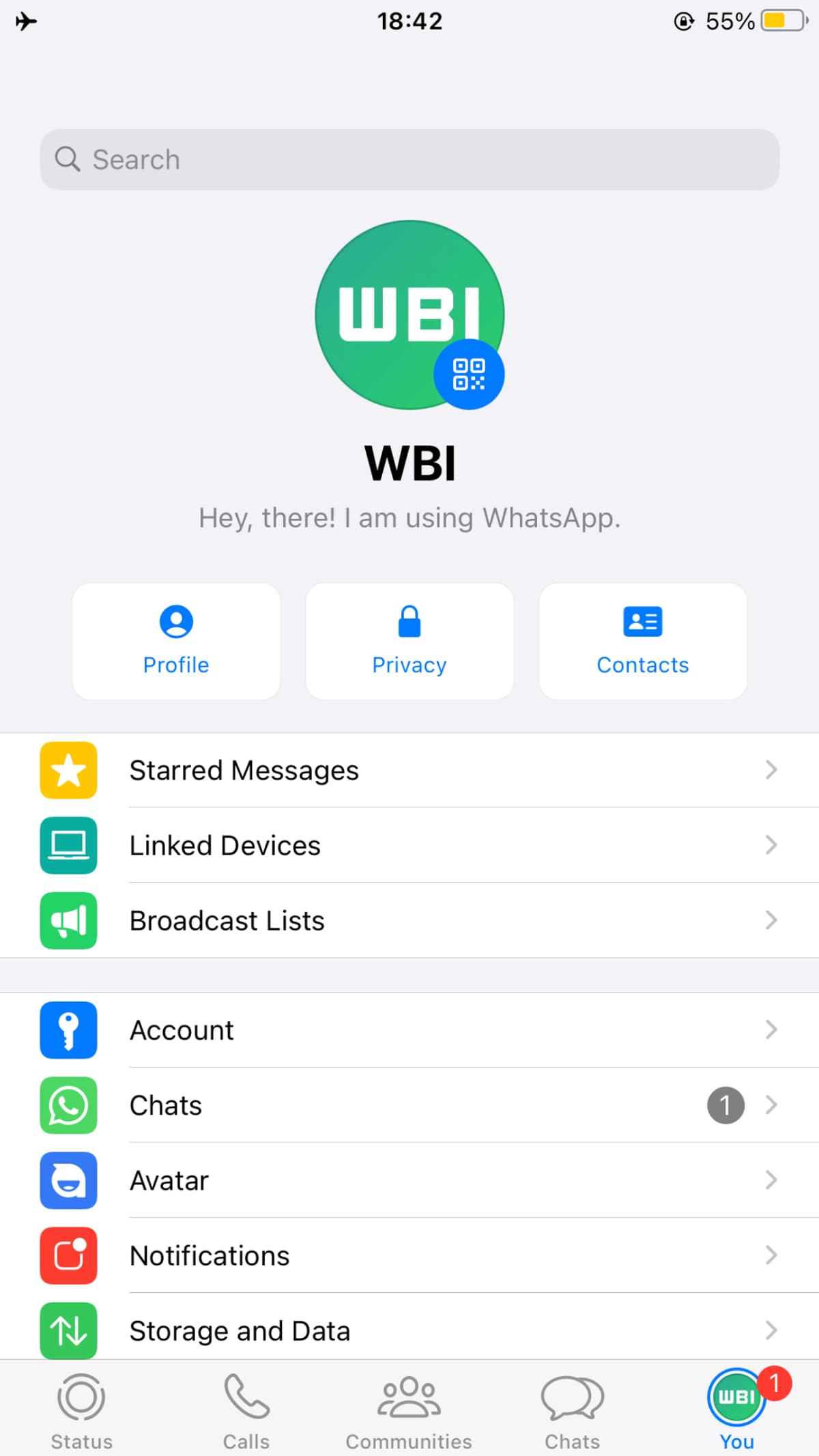Open Storage and Data via the arrows icon

click(68, 1330)
